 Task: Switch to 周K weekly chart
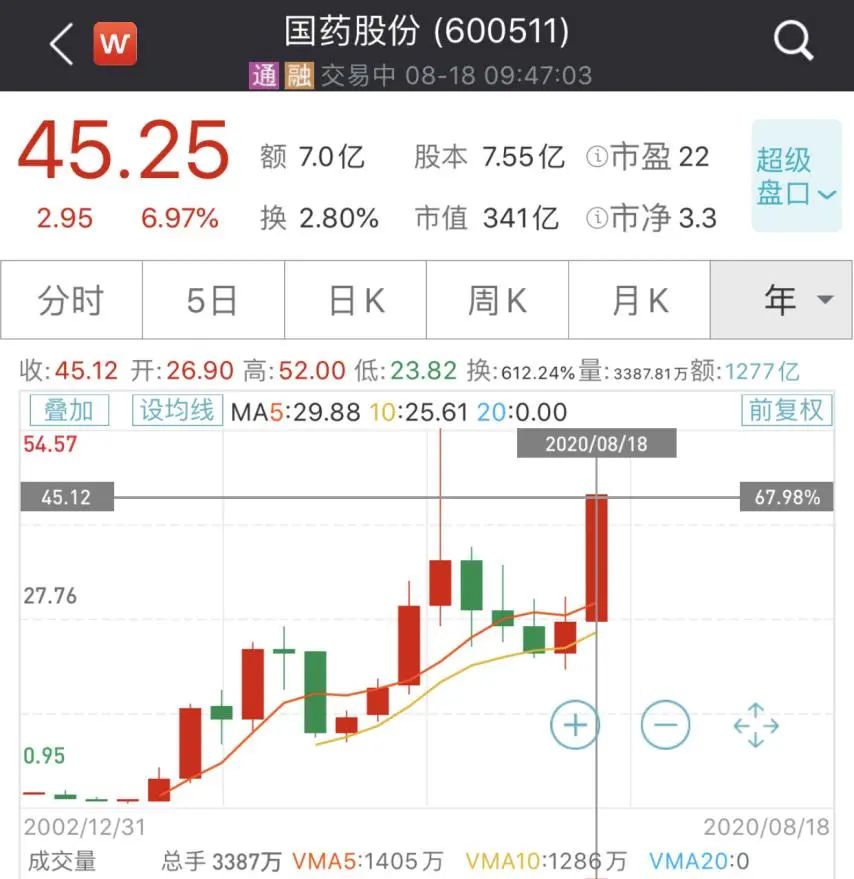[497, 300]
